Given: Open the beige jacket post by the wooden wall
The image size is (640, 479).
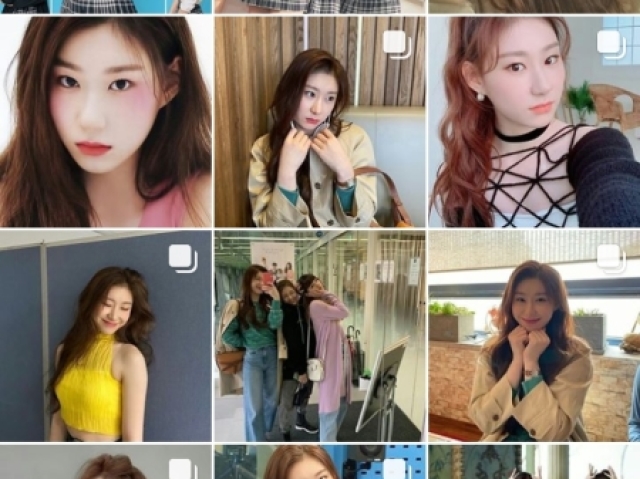Looking at the screenshot, I should (319, 121).
